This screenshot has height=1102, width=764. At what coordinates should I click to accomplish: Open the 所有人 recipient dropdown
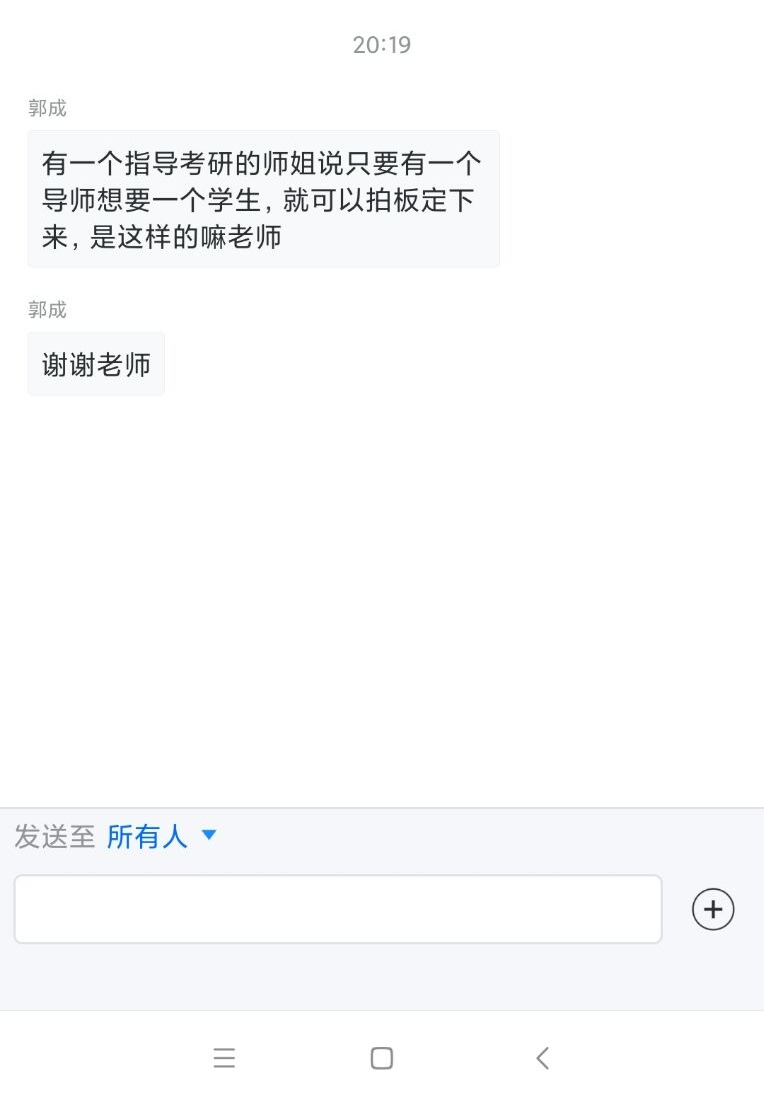(x=162, y=836)
